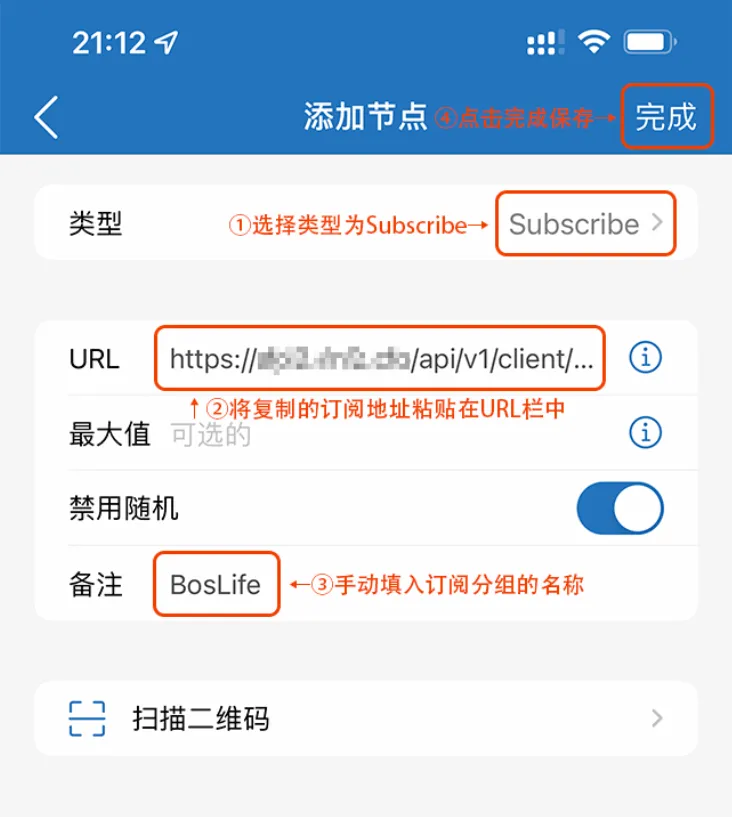Image resolution: width=732 pixels, height=817 pixels.
Task: Tap the 备注 field containing BosLife
Action: point(215,585)
